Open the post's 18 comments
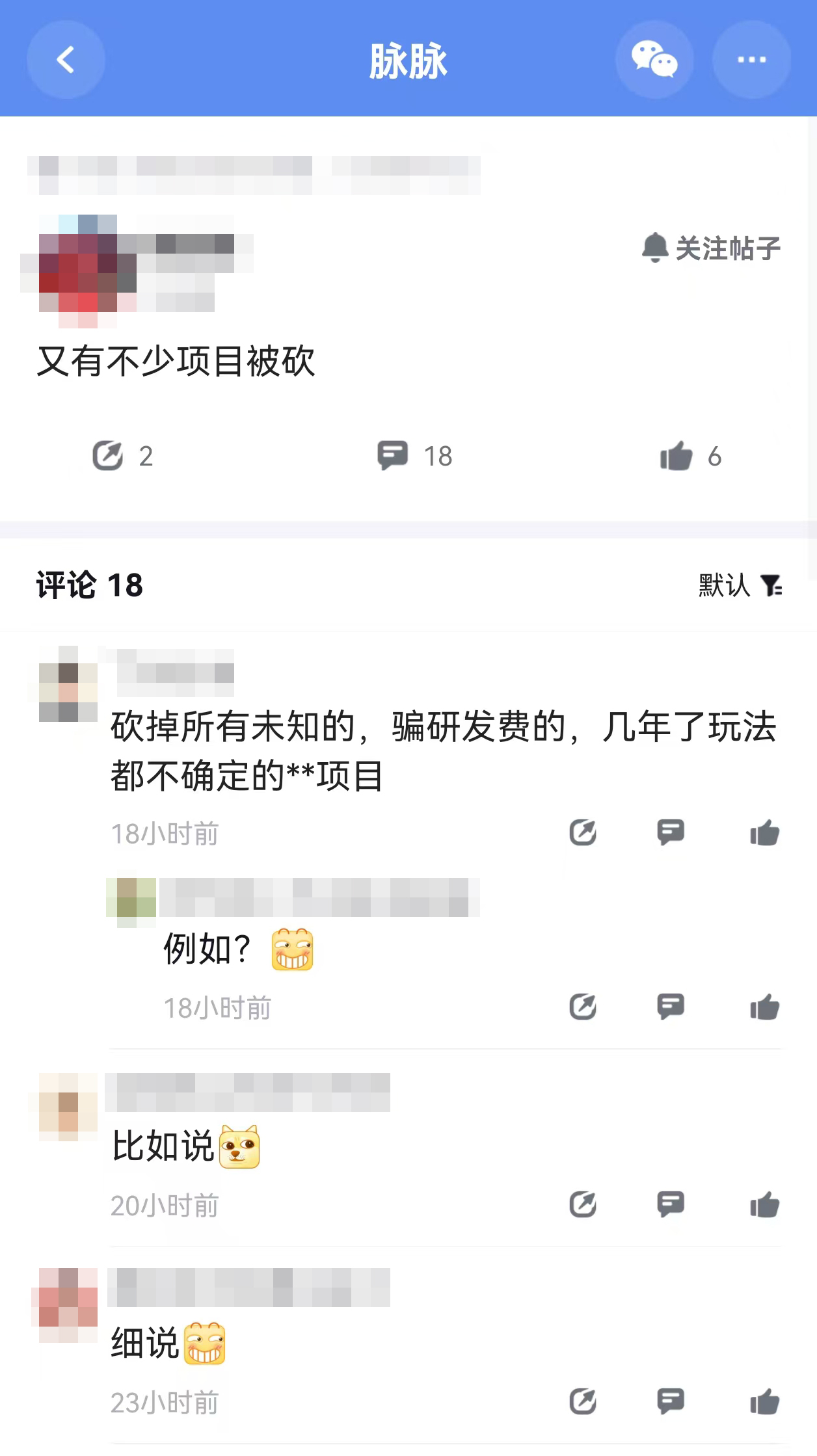 point(414,456)
